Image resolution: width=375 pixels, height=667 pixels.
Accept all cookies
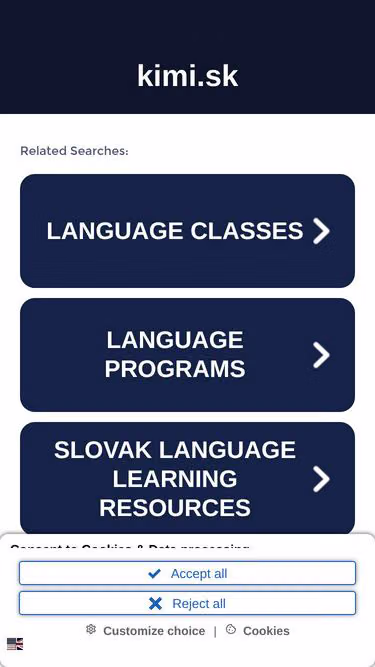(x=188, y=573)
